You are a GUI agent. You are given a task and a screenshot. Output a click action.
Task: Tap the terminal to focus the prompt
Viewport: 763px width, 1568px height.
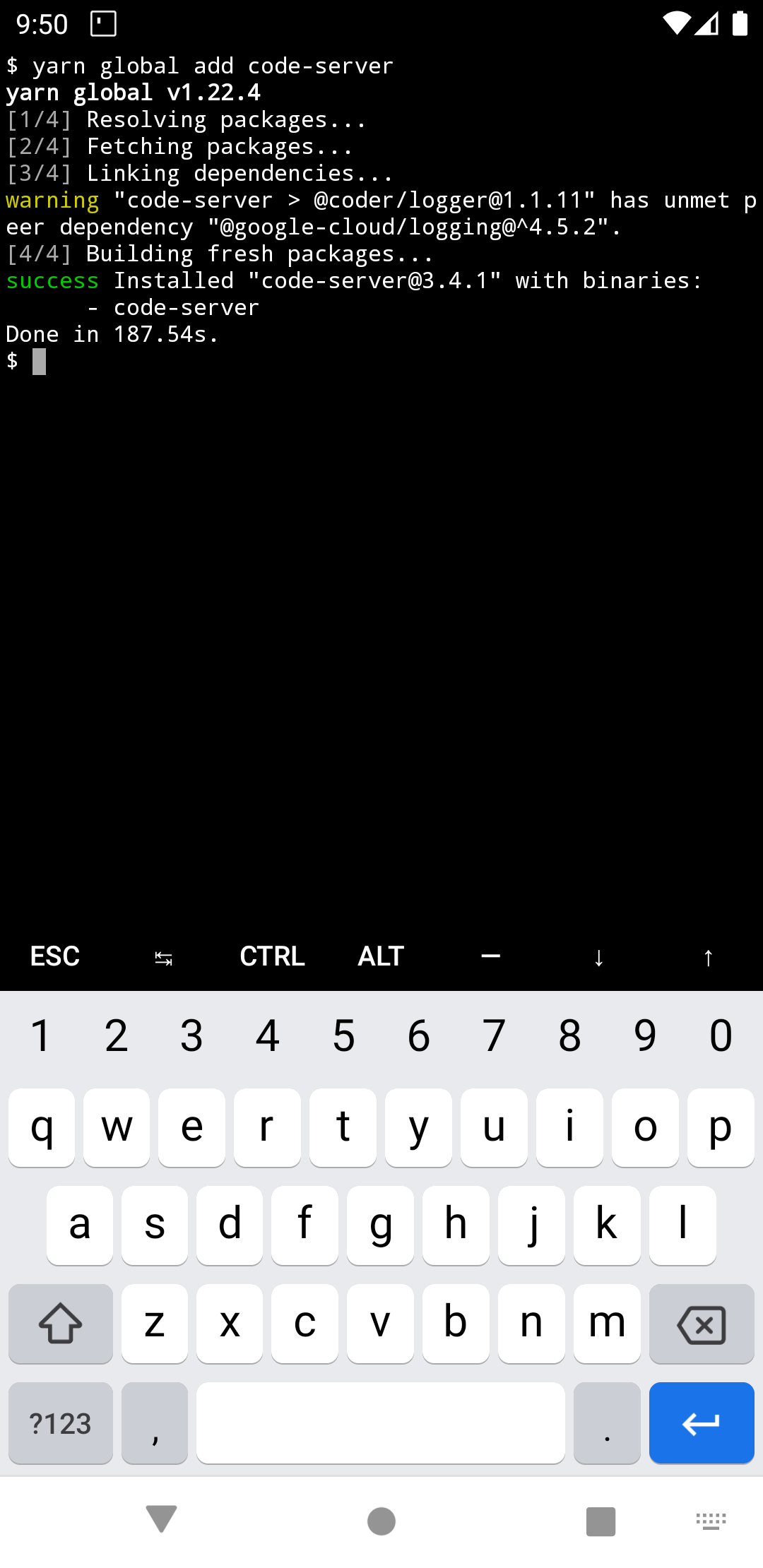point(381,565)
